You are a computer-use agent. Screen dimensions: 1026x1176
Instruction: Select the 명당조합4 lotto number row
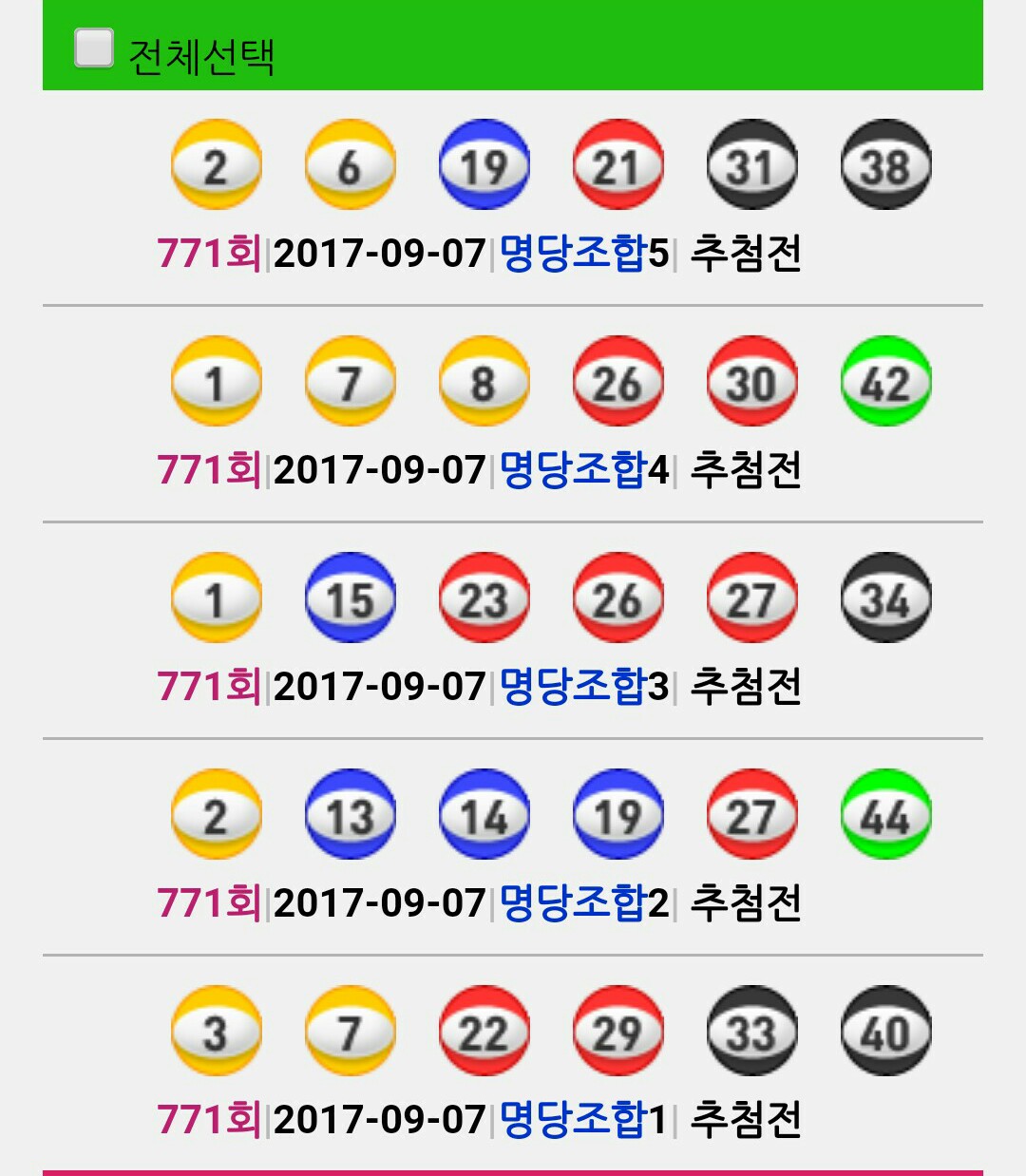[583, 470]
